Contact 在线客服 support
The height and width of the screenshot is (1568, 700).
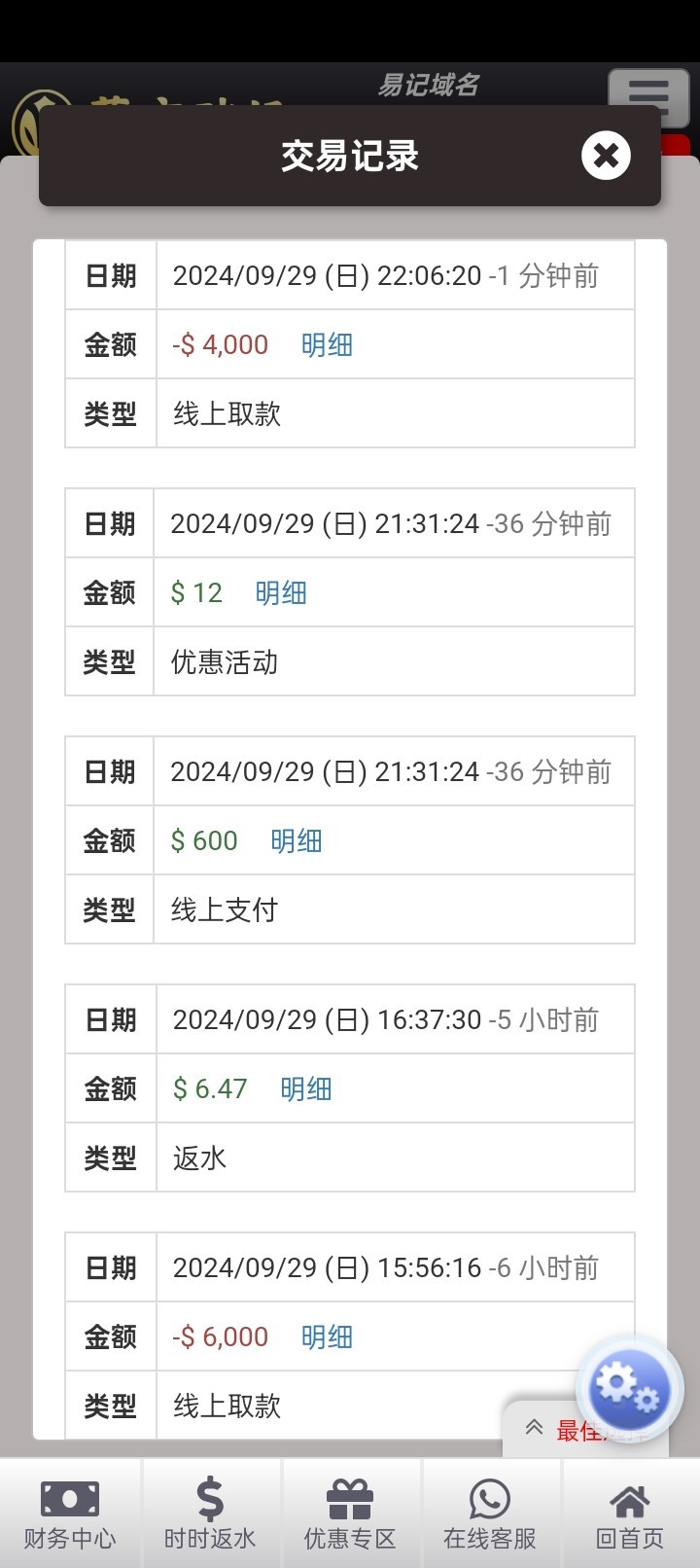(490, 1514)
